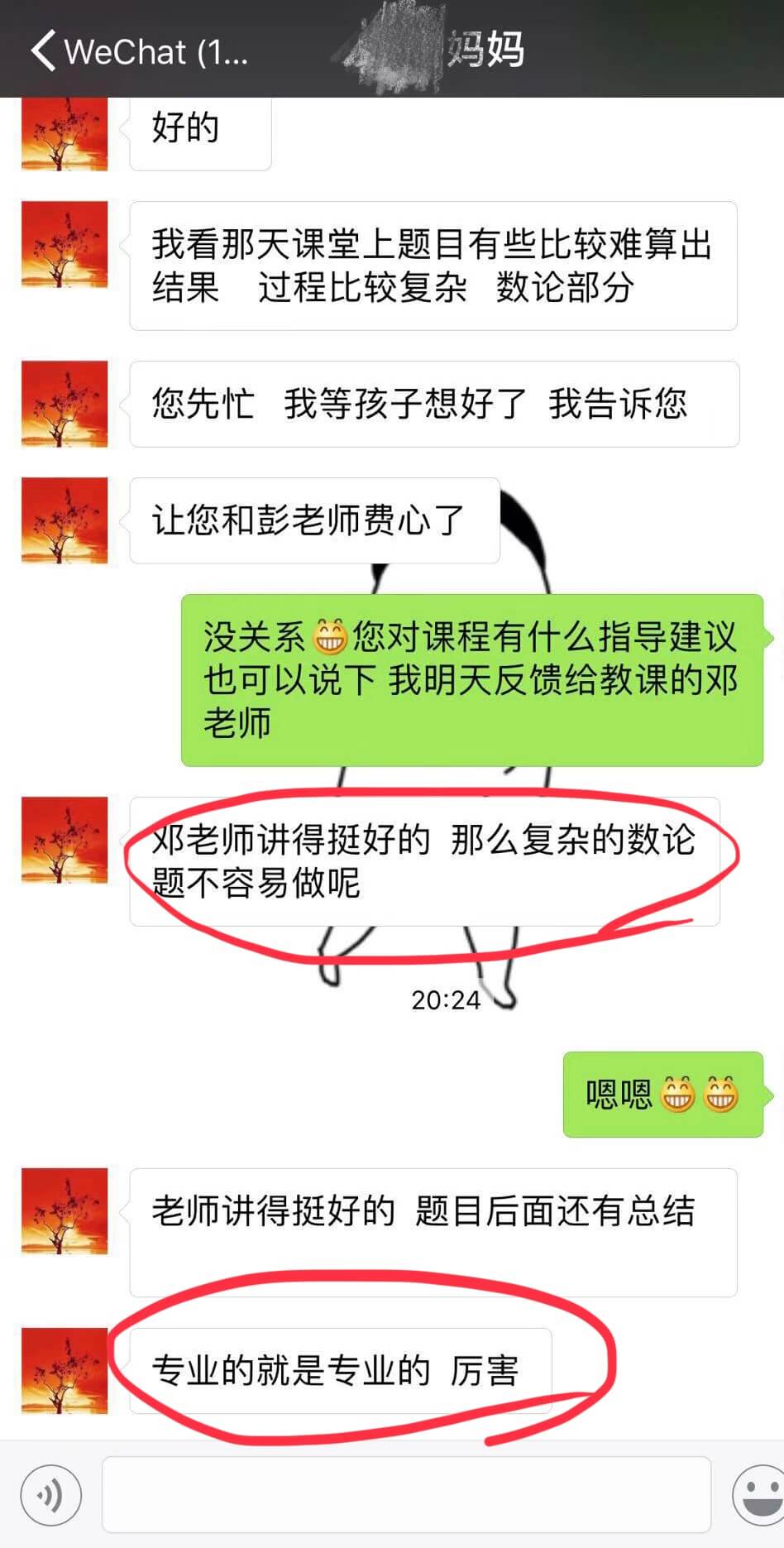
Task: Open the emoji picker
Action: pyautogui.click(x=759, y=1495)
